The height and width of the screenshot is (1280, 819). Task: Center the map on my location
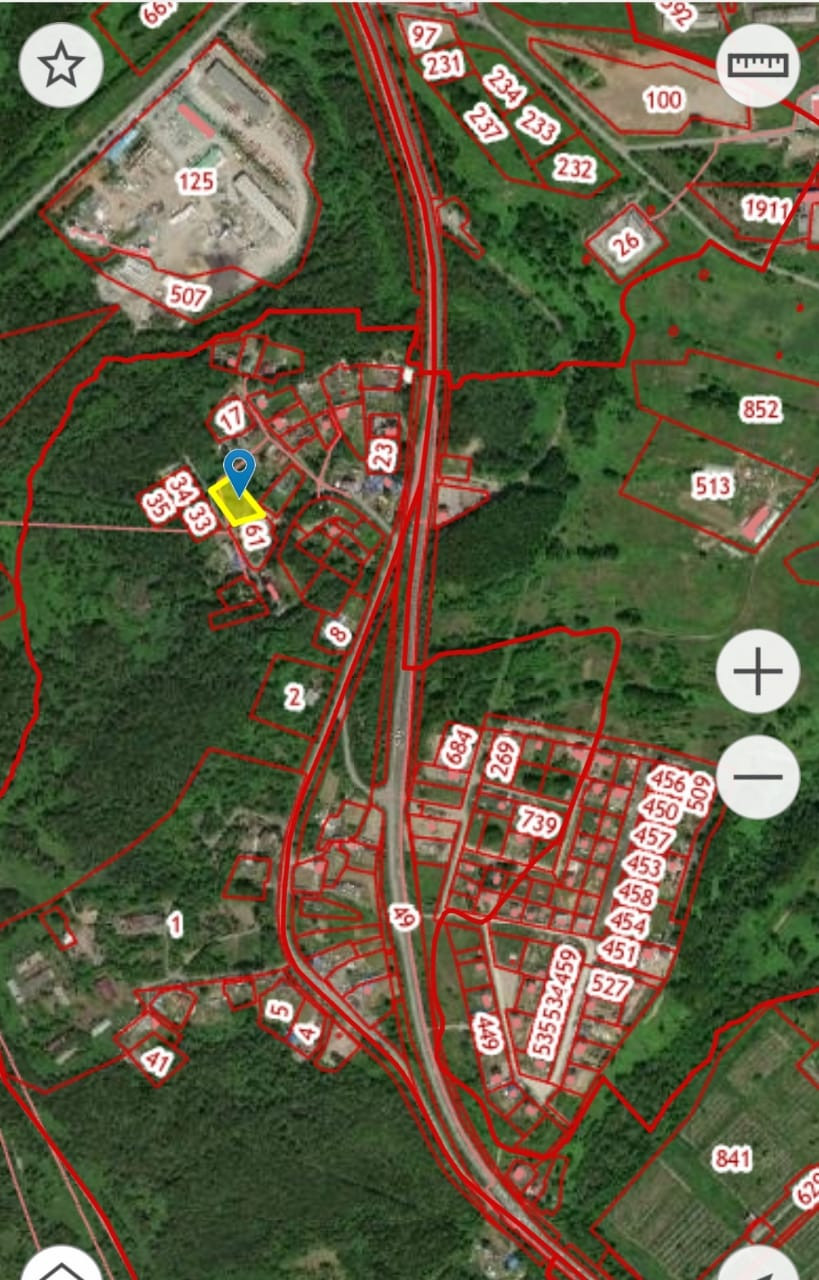(758, 1266)
